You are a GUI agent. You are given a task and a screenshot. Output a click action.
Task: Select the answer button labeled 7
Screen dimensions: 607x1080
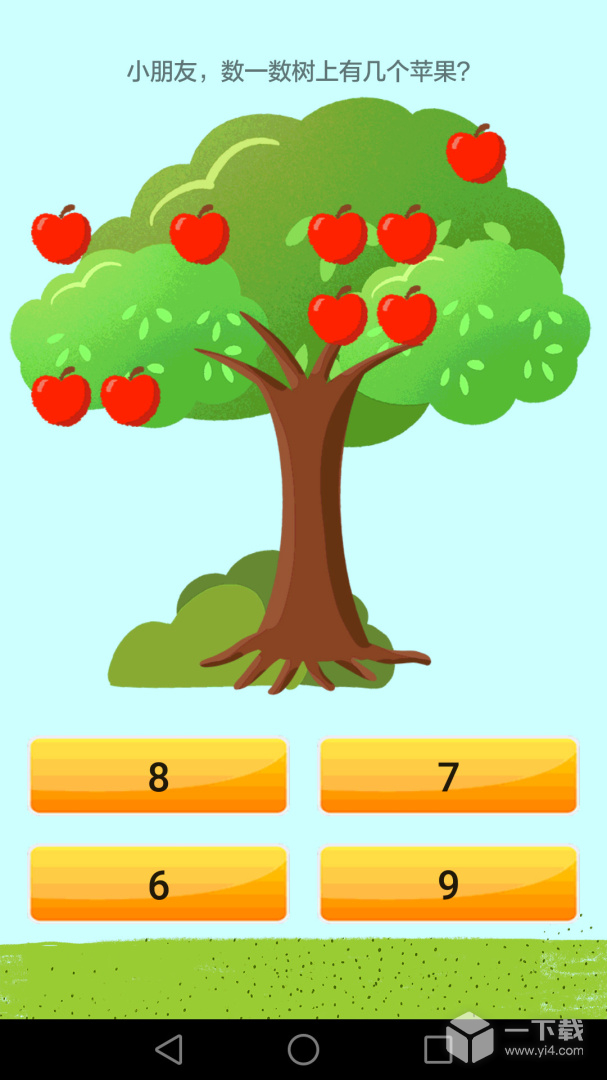(448, 776)
